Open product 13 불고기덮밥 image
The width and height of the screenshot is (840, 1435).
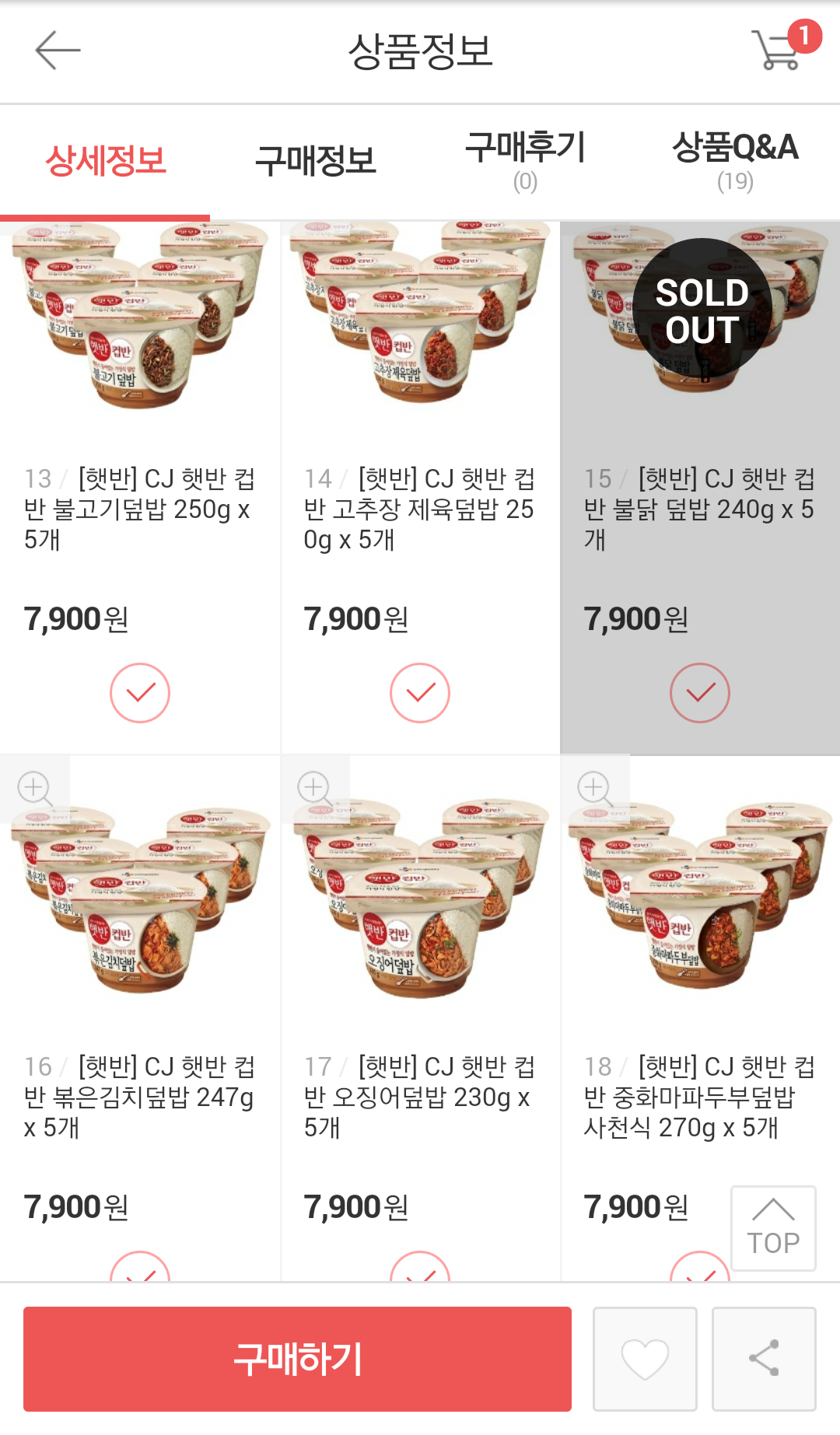tap(140, 319)
